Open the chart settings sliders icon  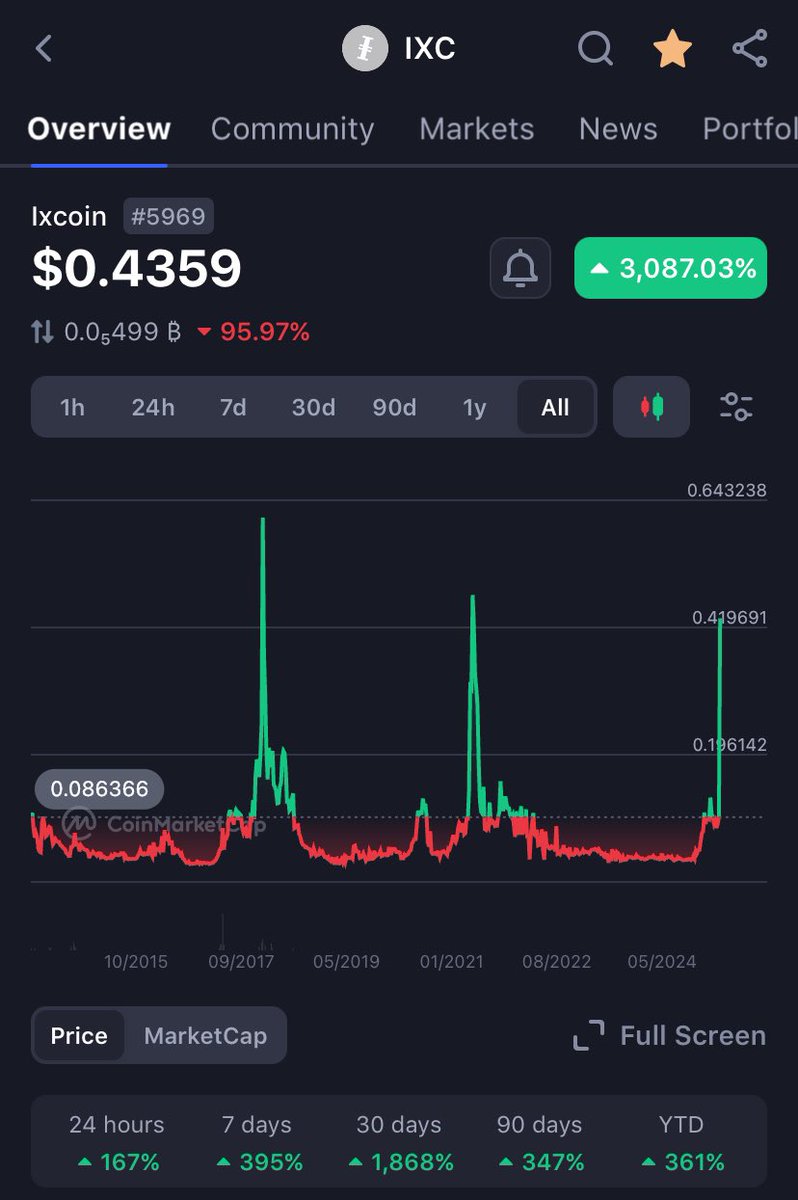click(x=736, y=407)
